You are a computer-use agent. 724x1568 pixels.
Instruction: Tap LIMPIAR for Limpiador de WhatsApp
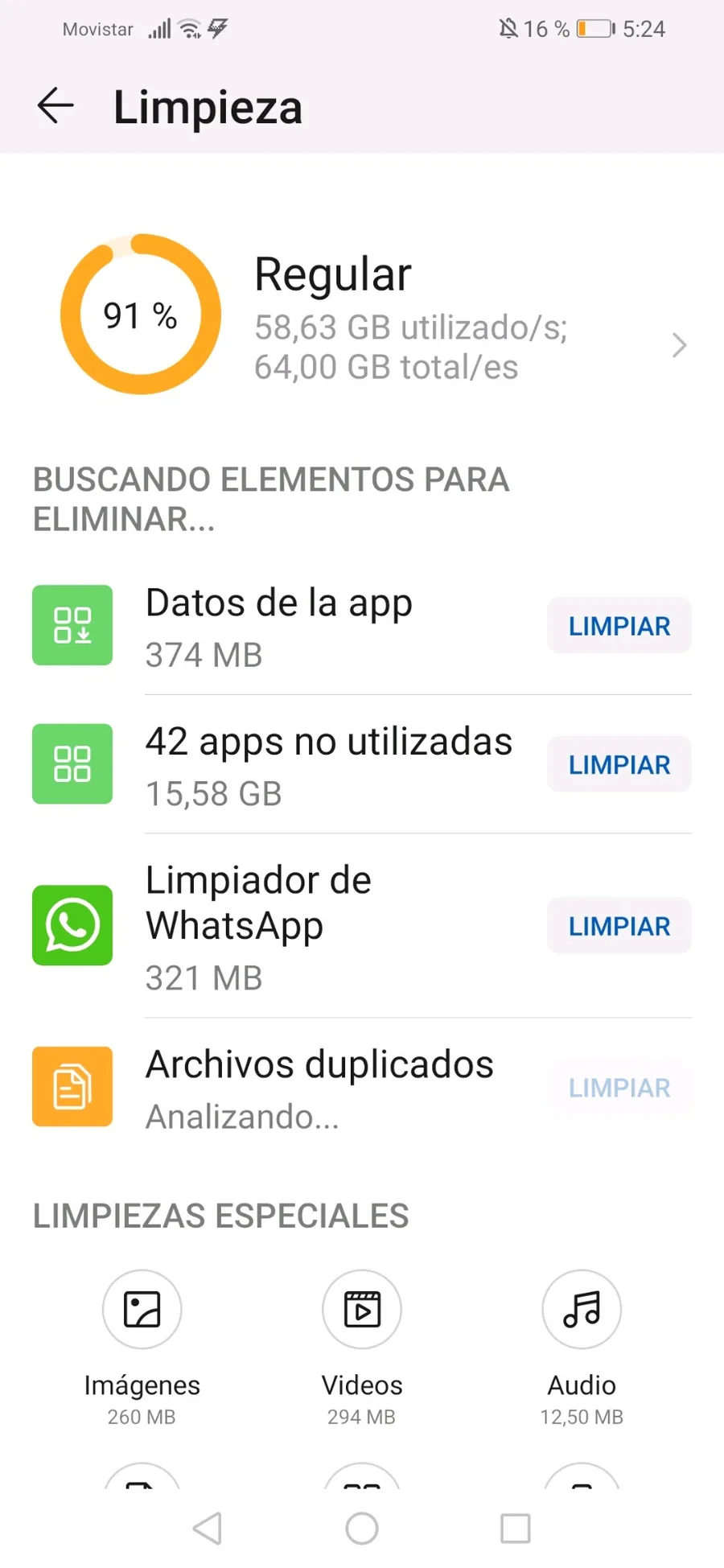pos(619,926)
